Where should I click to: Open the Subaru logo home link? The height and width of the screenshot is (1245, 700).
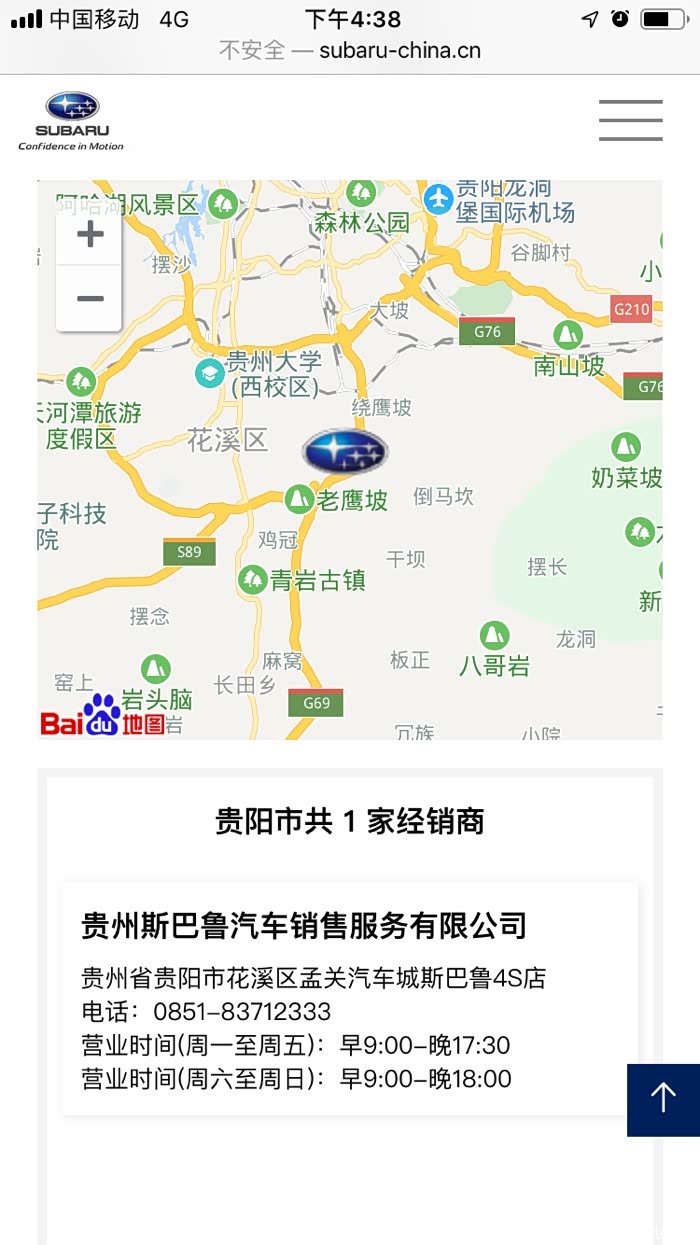71,121
